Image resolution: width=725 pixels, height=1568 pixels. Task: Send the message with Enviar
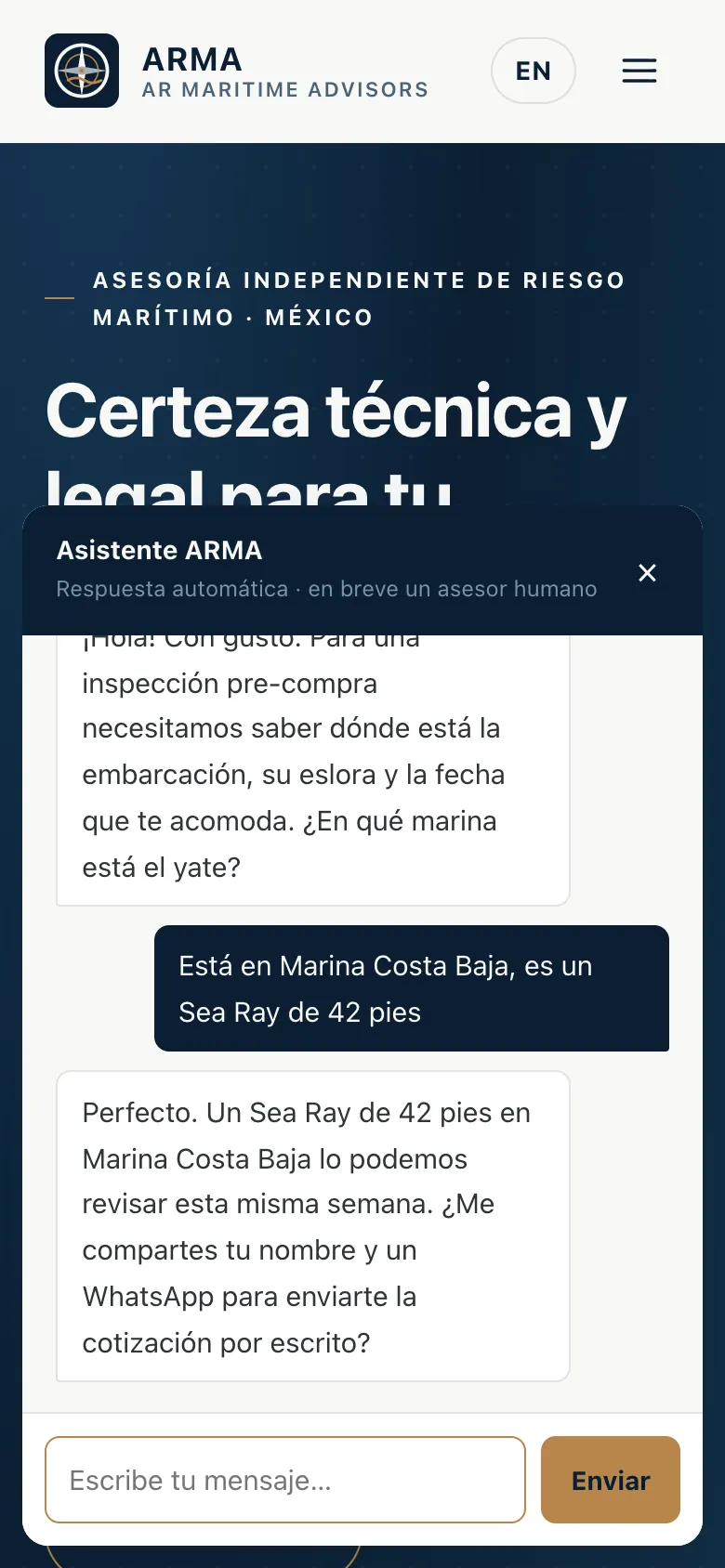(611, 1480)
